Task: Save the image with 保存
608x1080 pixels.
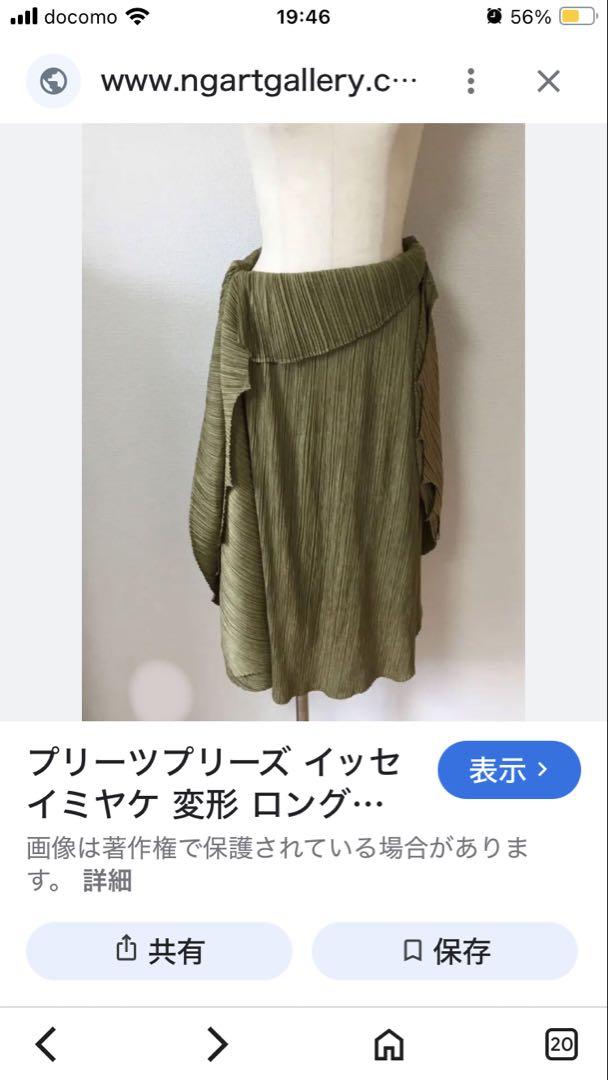Action: pyautogui.click(x=445, y=950)
